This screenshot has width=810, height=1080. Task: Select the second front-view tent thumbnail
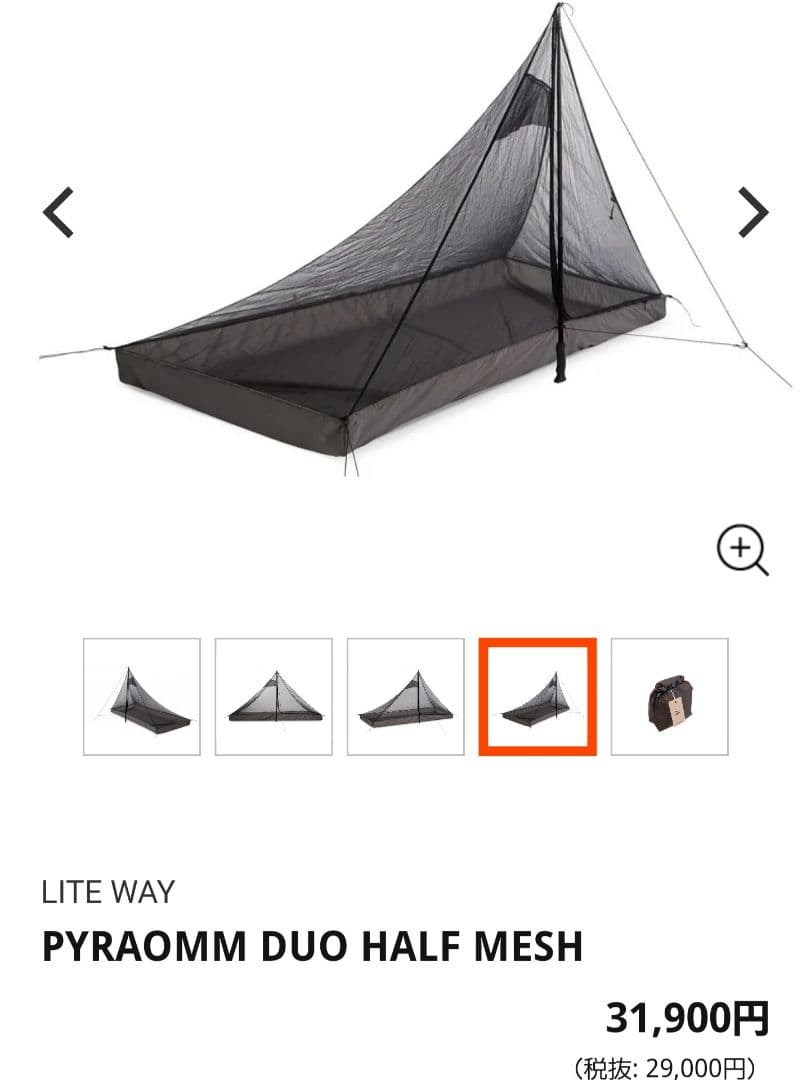[x=274, y=696]
